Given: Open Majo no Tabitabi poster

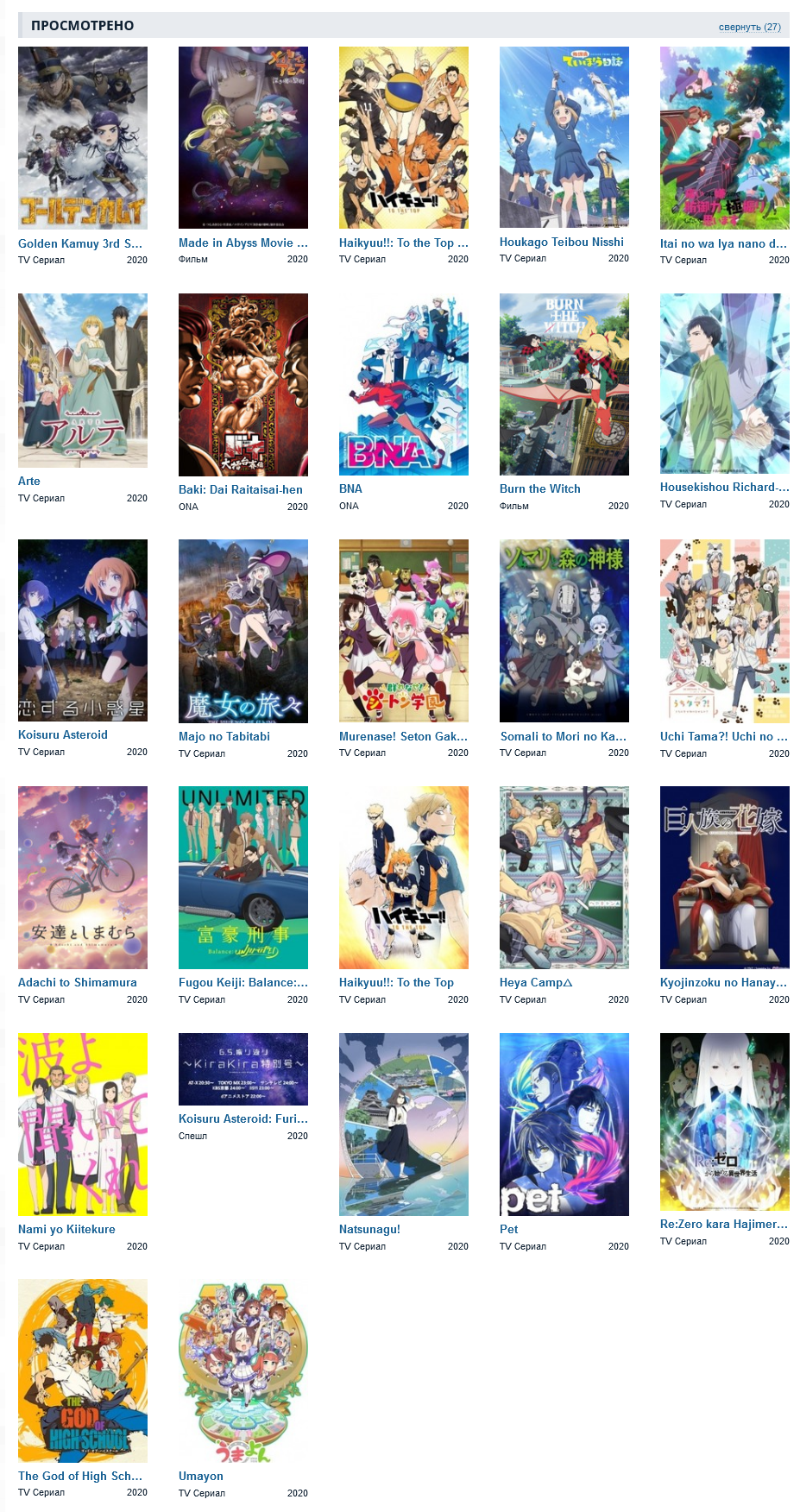Looking at the screenshot, I should [x=243, y=631].
